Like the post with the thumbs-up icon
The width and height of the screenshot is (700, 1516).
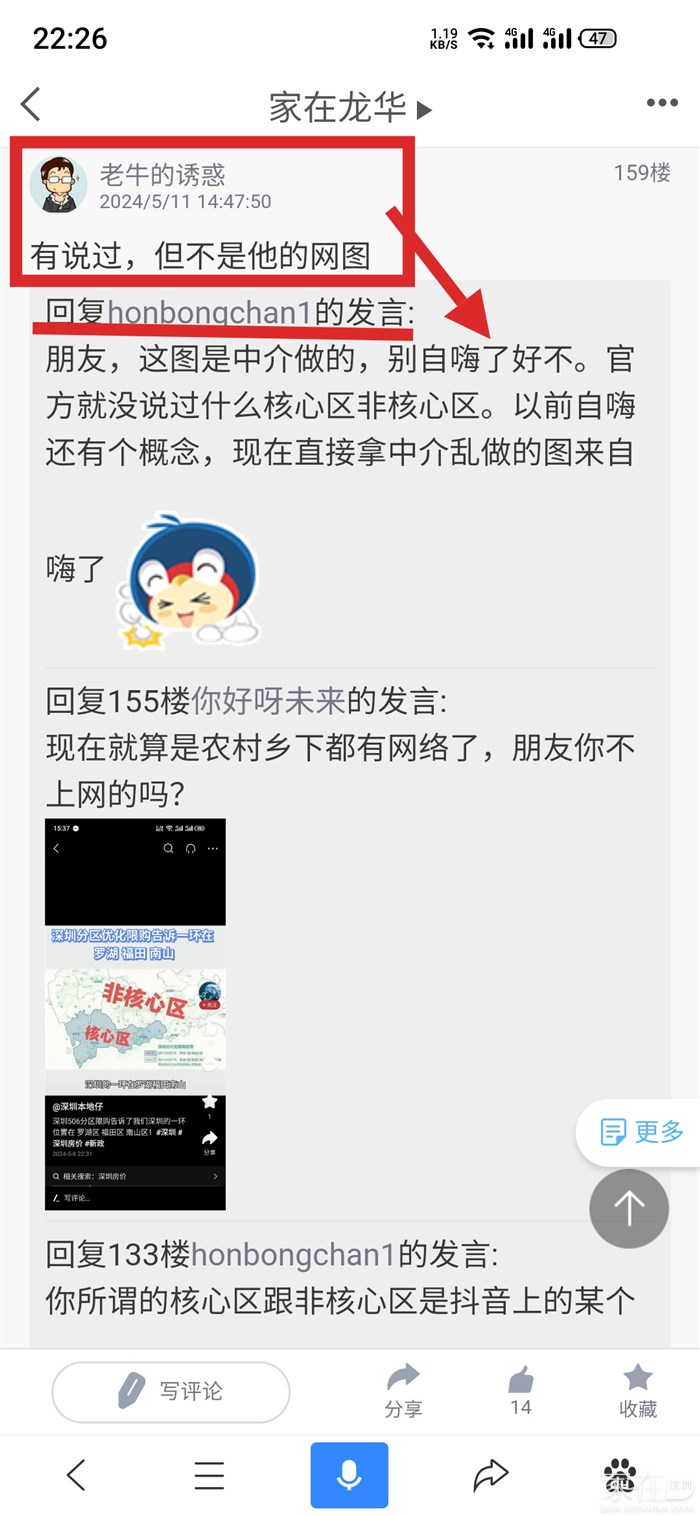click(521, 1391)
